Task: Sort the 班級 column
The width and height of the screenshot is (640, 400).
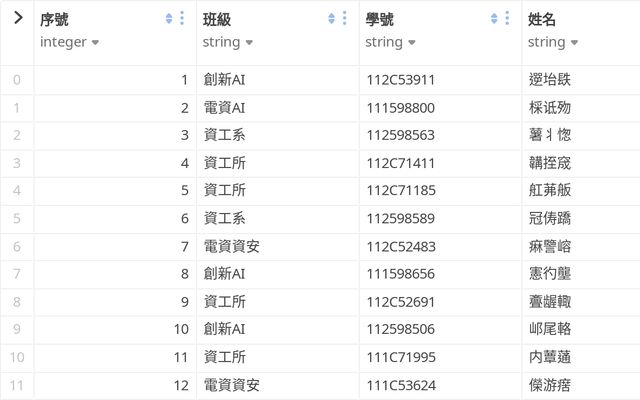Action: tap(331, 18)
